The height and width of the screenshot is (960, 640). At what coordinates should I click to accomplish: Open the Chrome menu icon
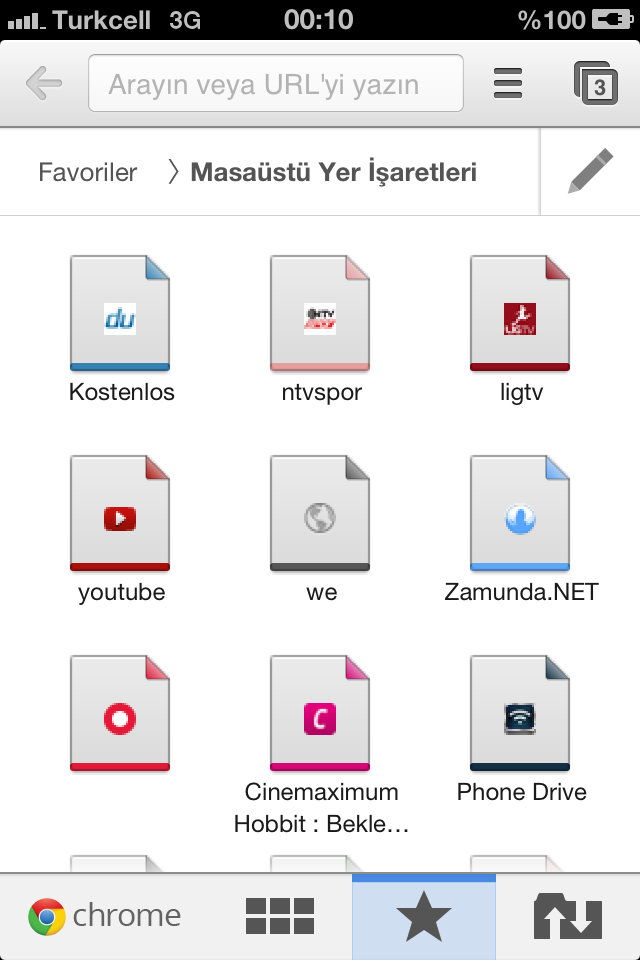coord(508,84)
